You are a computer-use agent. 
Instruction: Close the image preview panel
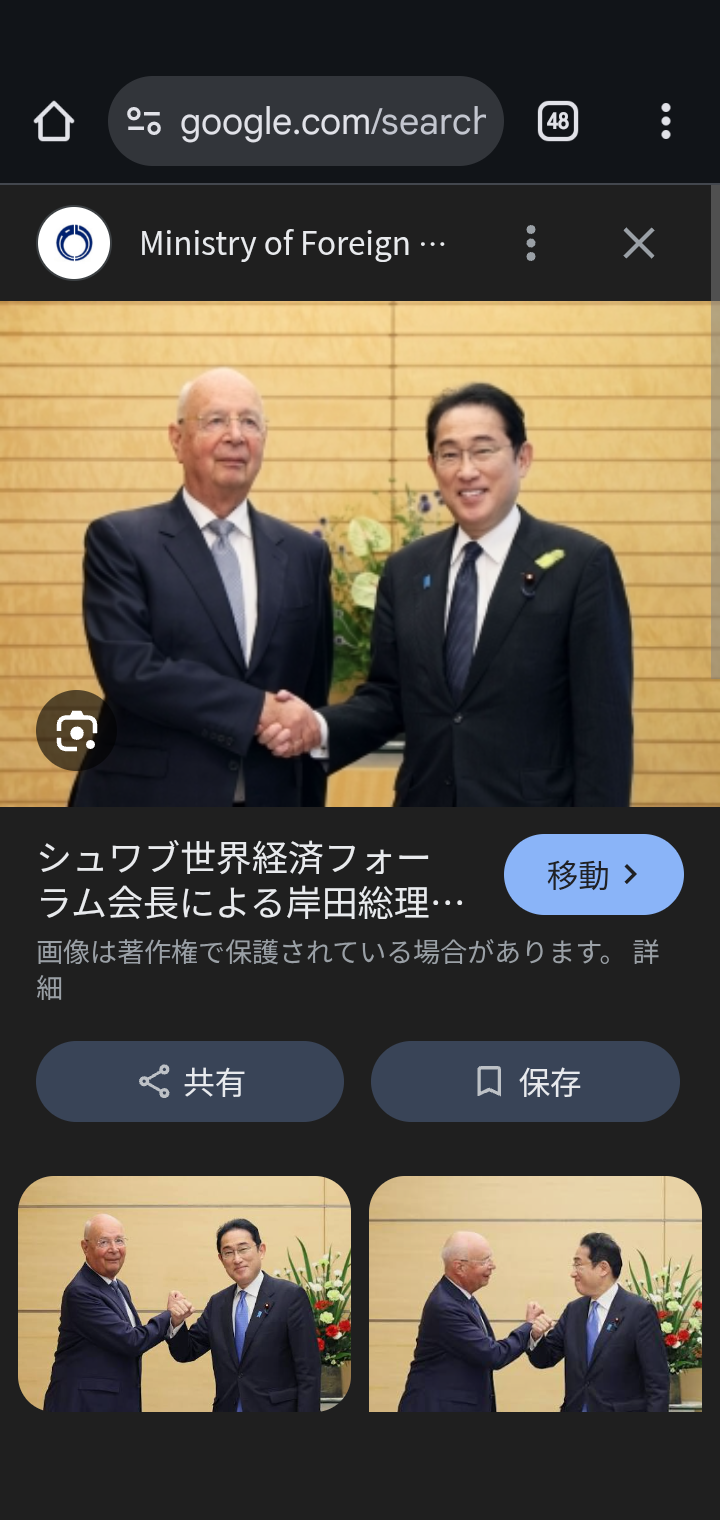pyautogui.click(x=638, y=243)
